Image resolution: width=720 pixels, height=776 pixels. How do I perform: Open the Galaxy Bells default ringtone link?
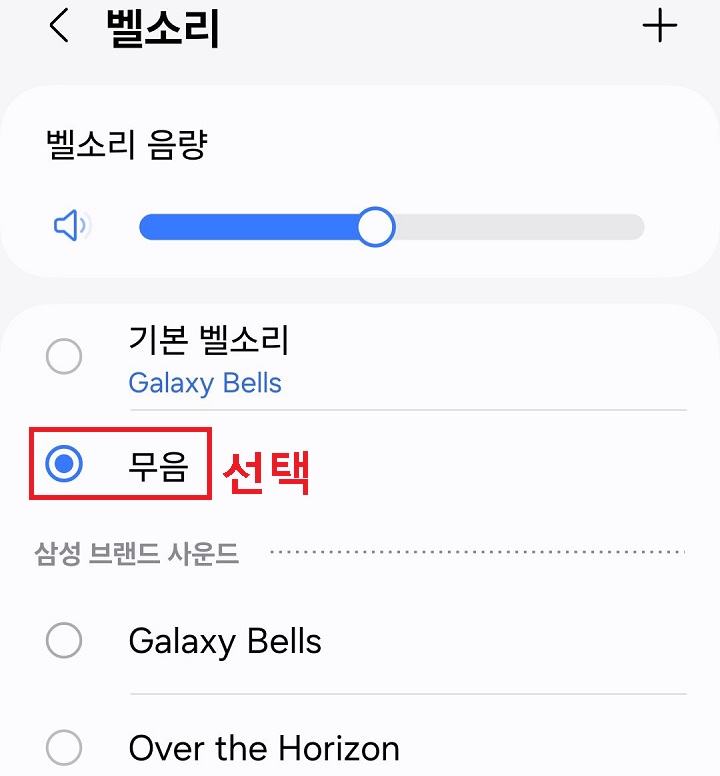[205, 383]
